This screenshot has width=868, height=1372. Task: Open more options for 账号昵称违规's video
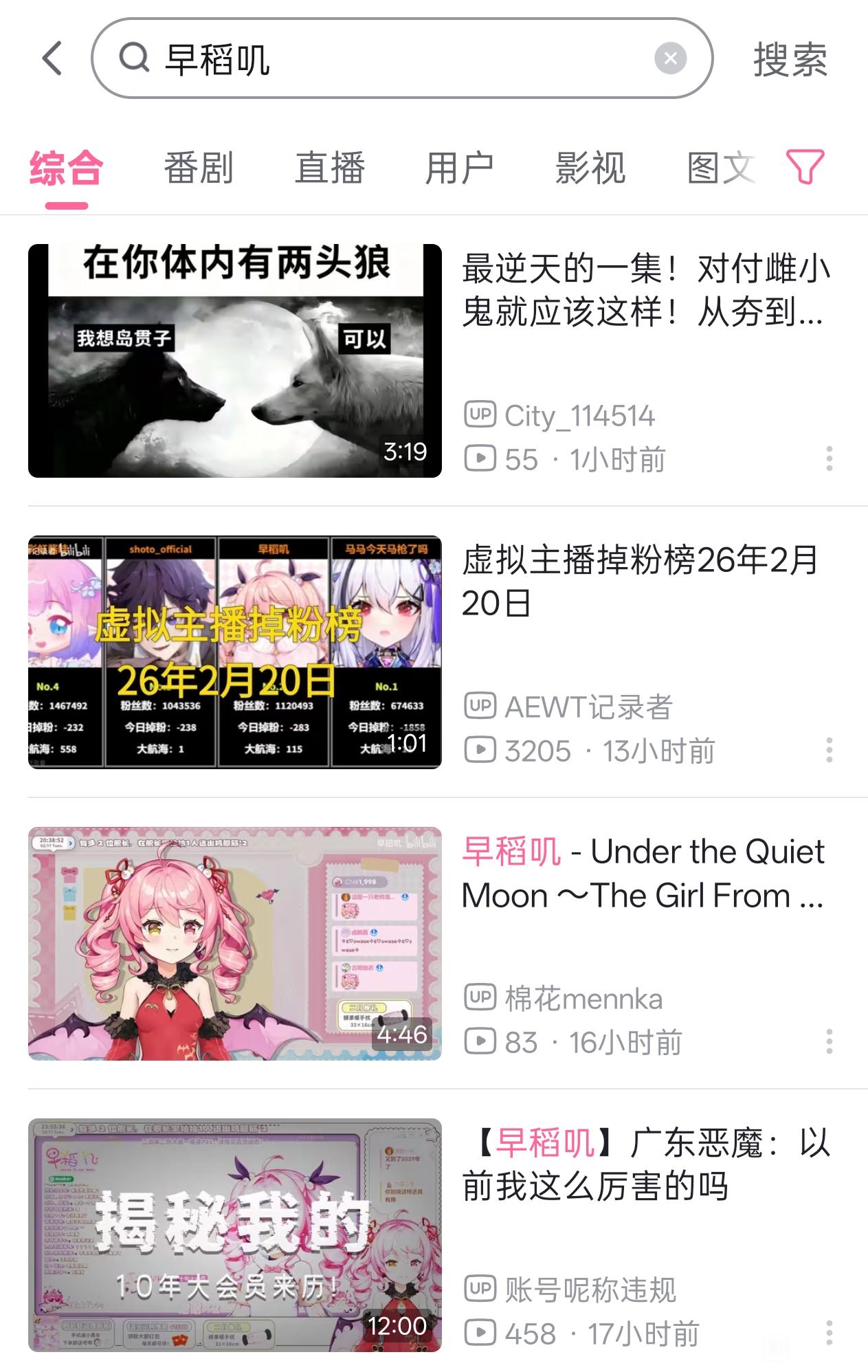click(829, 1333)
